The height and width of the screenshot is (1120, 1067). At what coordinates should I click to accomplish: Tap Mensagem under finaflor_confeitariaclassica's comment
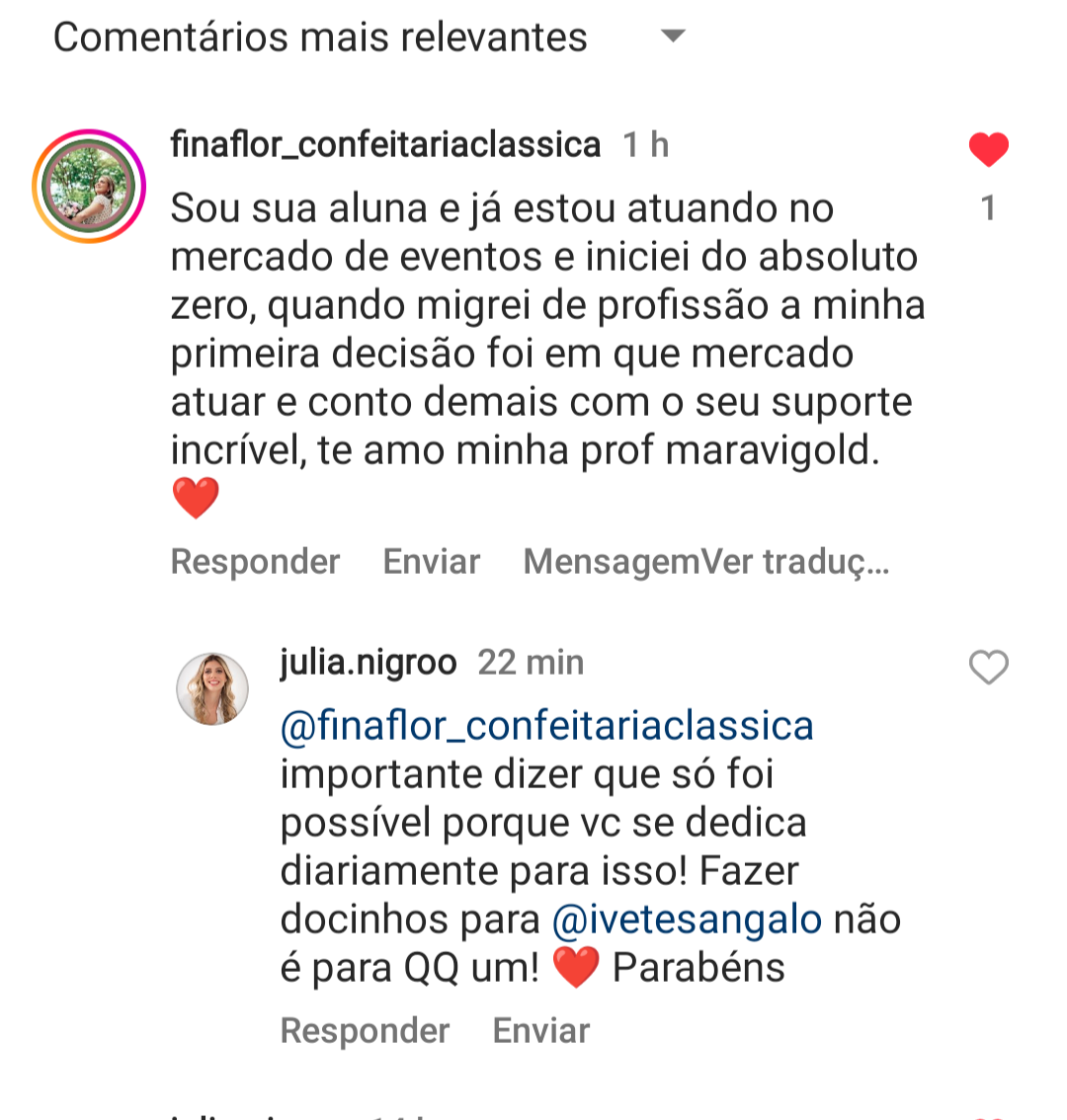tap(610, 562)
